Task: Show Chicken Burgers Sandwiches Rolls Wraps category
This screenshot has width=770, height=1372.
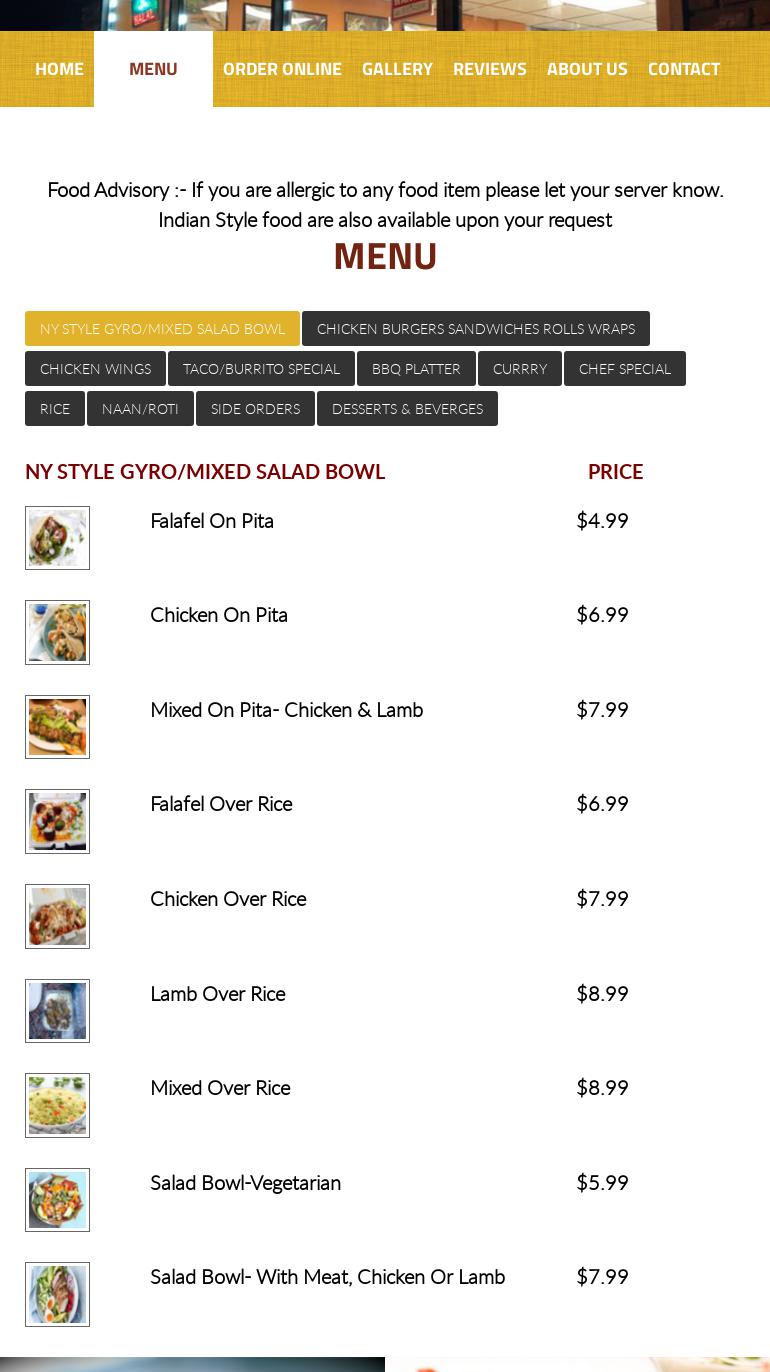Action: click(476, 329)
